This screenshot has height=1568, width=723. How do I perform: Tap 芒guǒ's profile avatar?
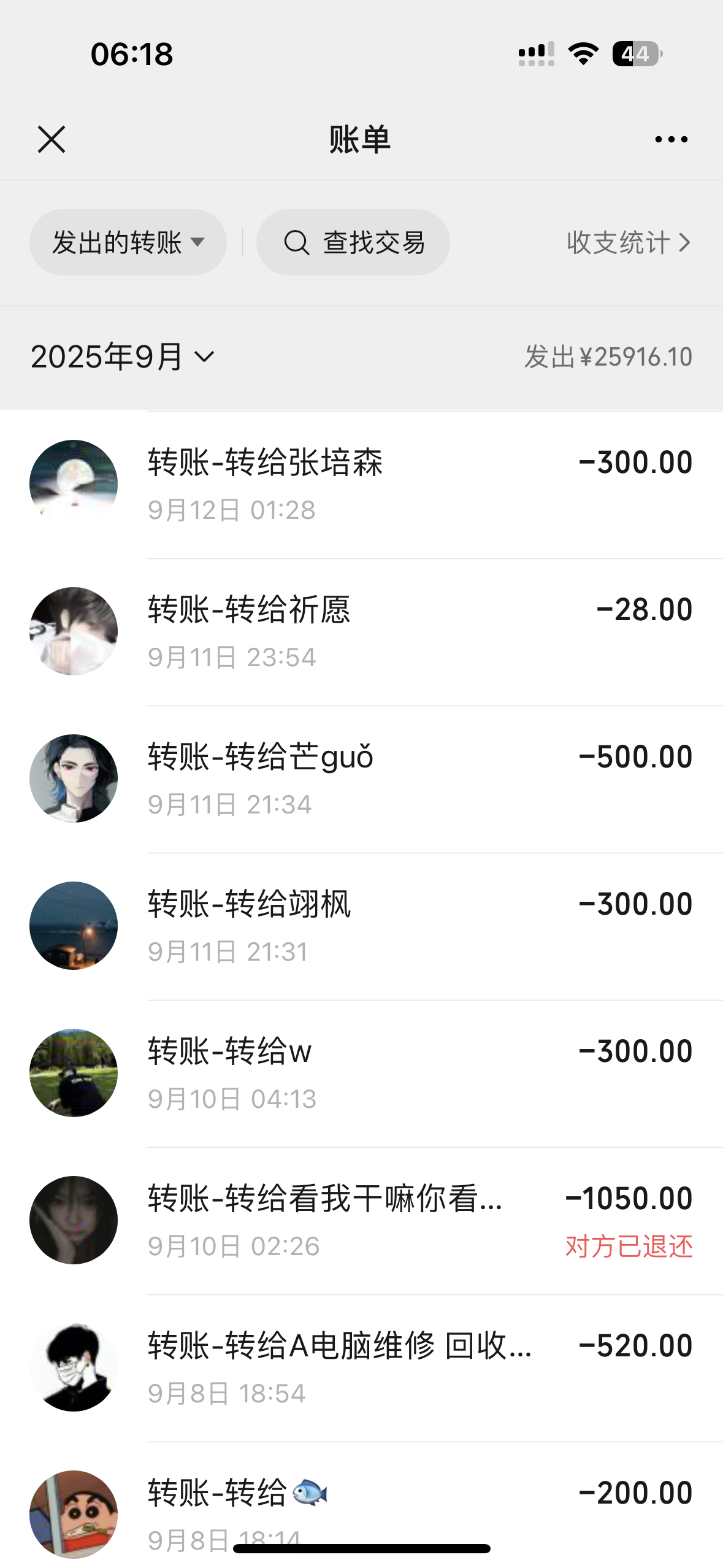[74, 777]
